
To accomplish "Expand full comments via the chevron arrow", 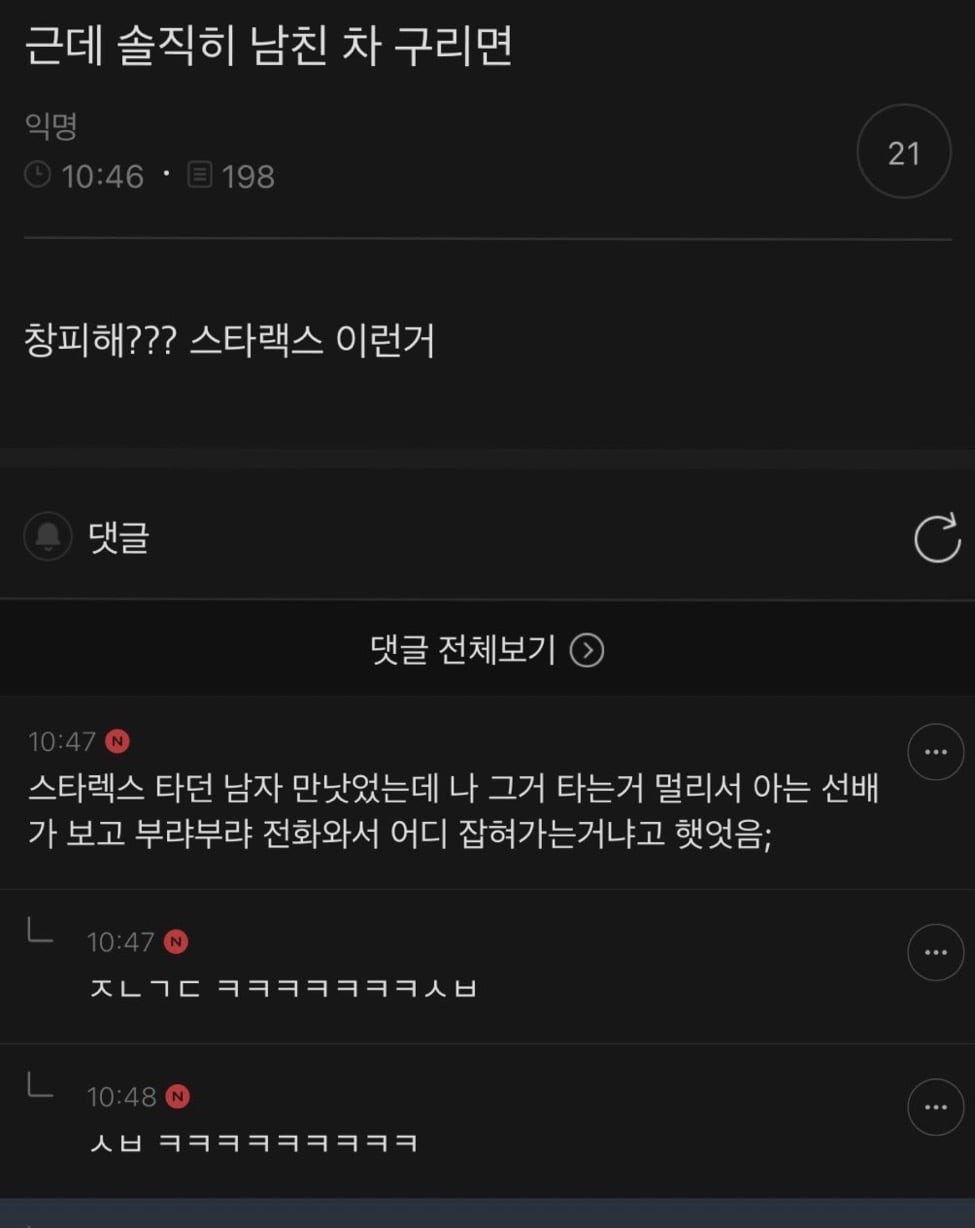I will coord(589,649).
